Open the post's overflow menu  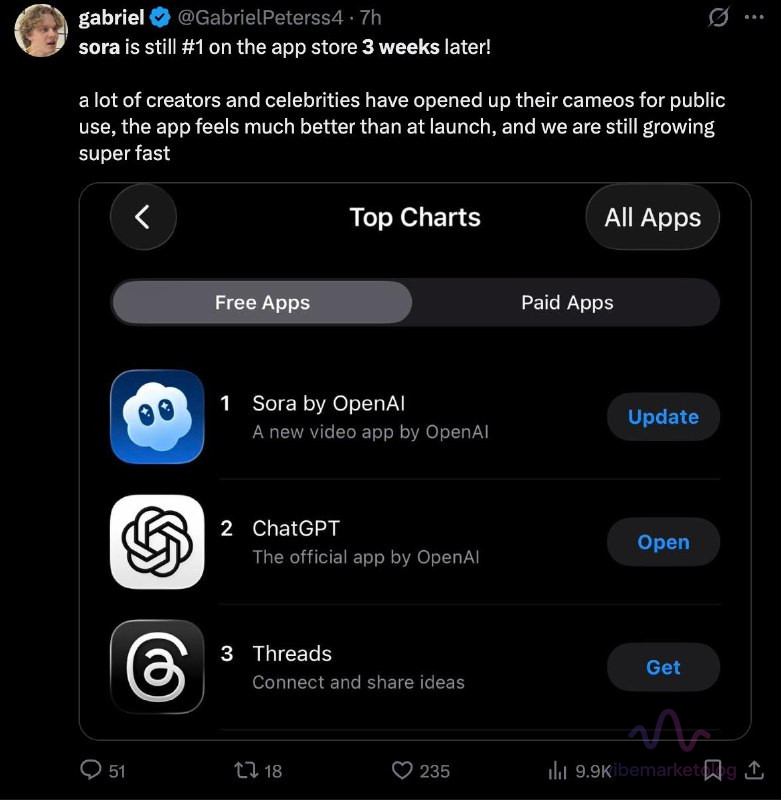753,18
